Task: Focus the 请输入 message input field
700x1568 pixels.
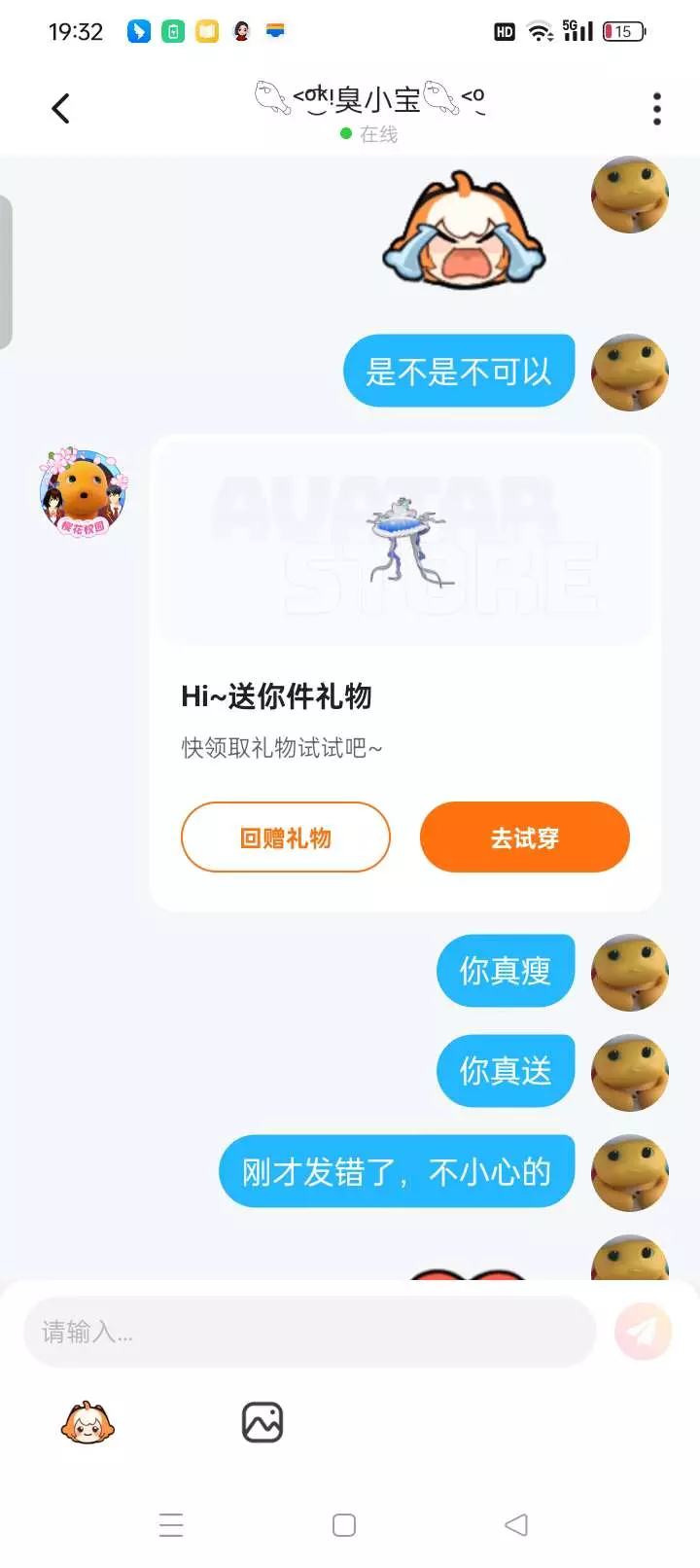Action: tap(309, 1332)
